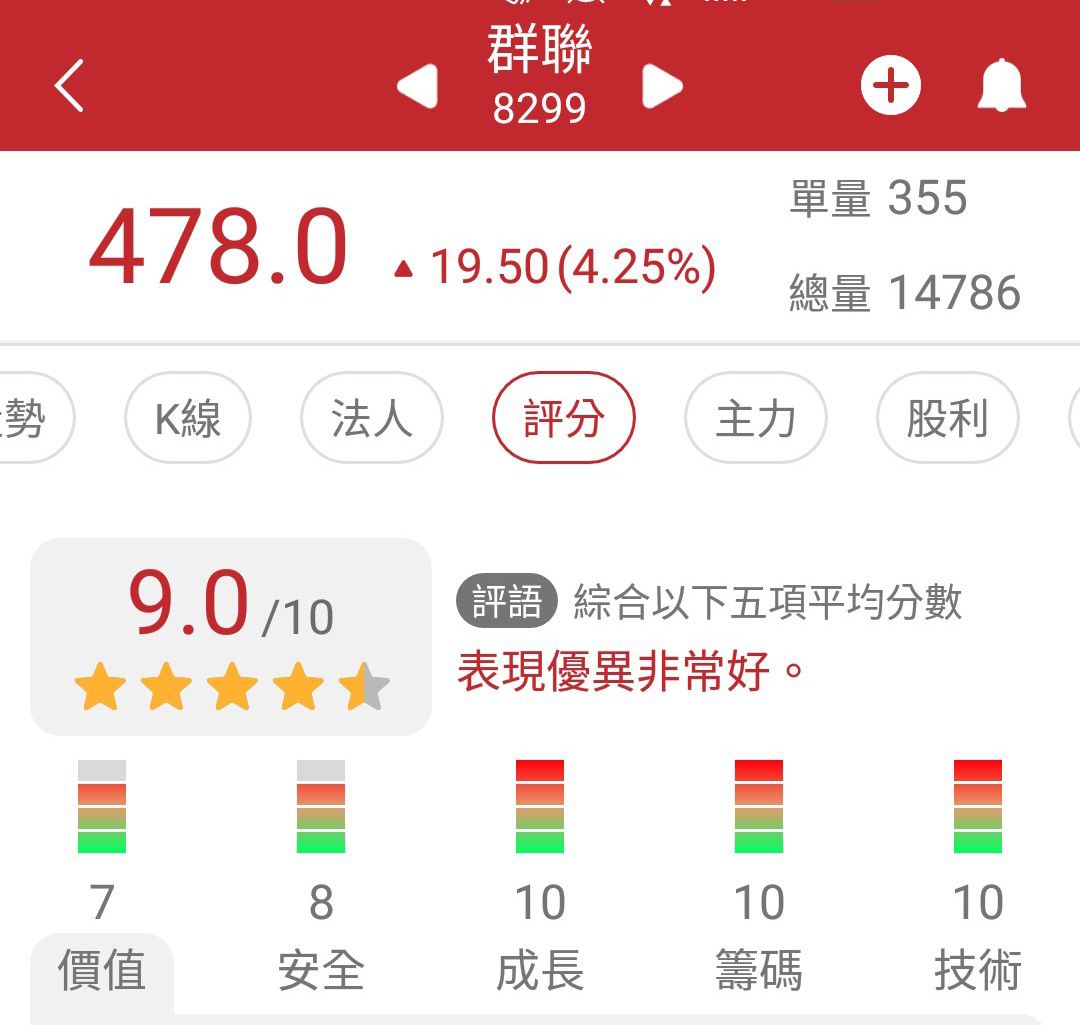Switch to the K線 tab
Viewport: 1080px width, 1025px height.
188,418
